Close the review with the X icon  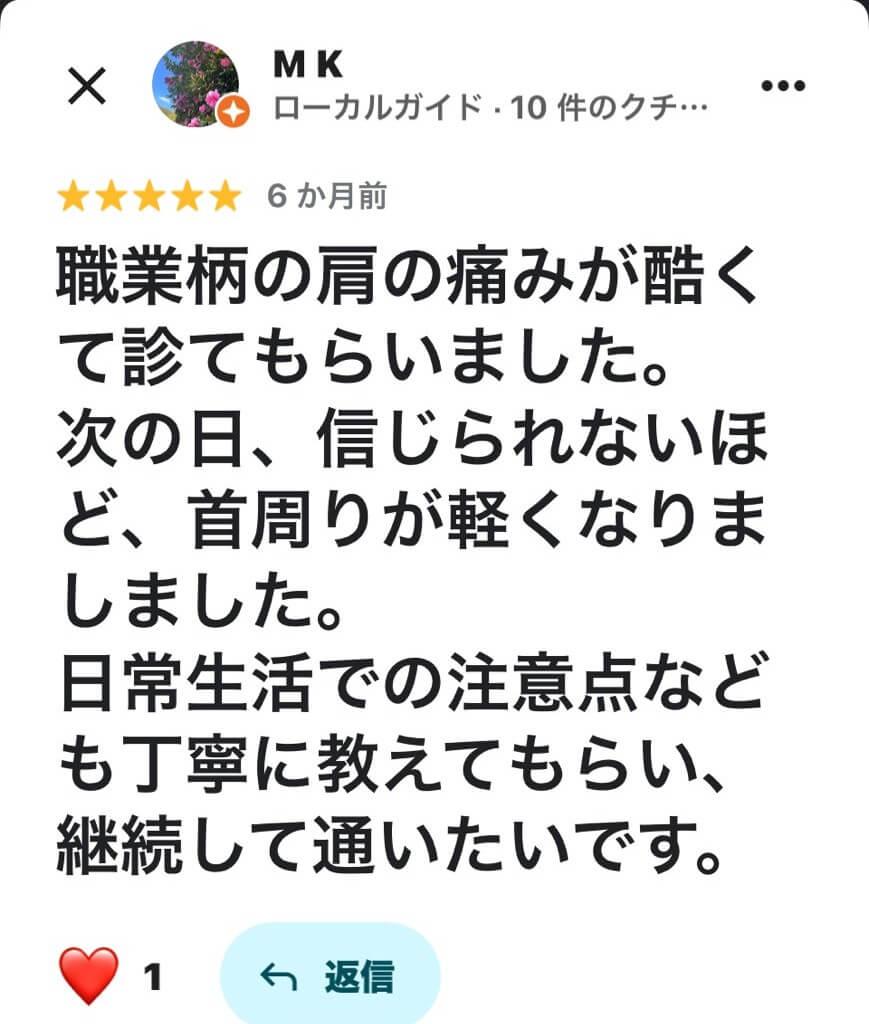click(x=86, y=86)
